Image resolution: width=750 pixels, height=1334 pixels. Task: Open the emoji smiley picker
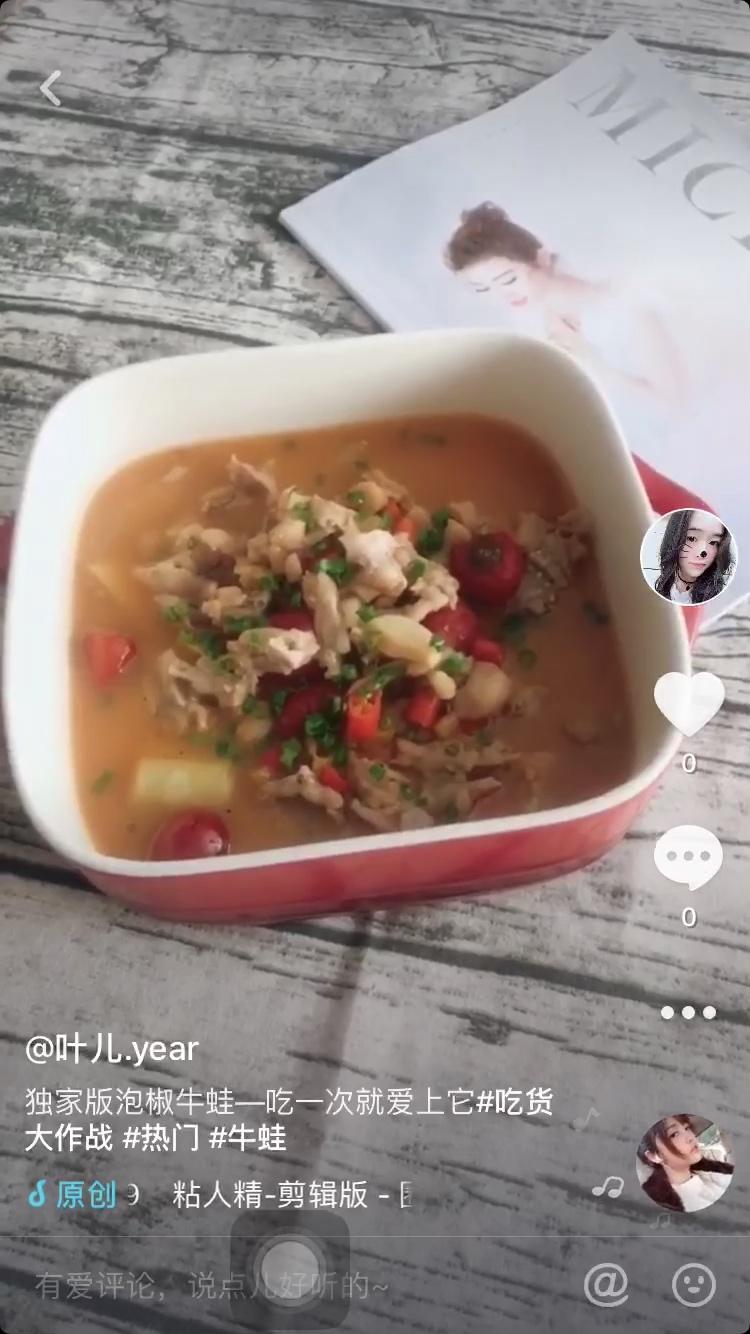pos(694,1285)
